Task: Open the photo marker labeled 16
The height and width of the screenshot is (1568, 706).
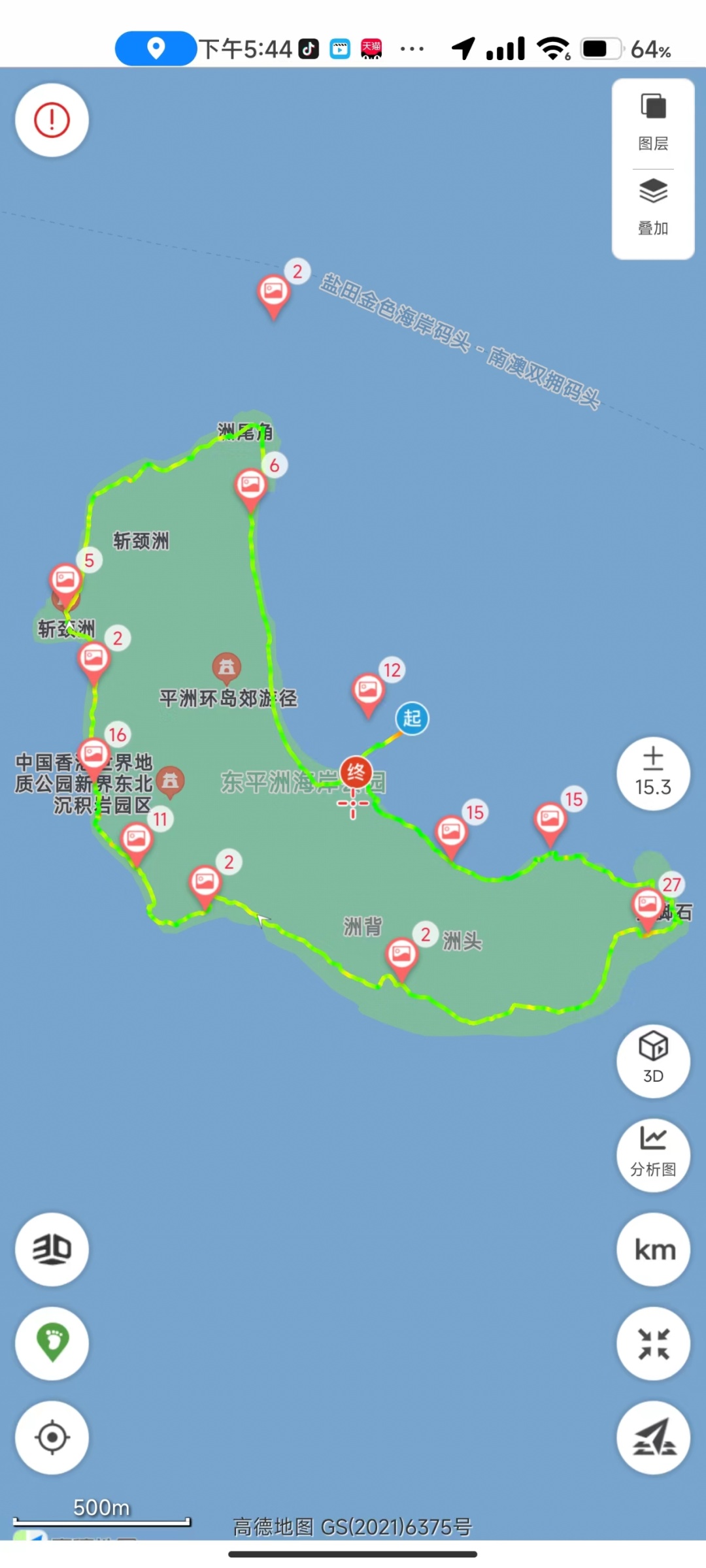Action: click(x=93, y=755)
